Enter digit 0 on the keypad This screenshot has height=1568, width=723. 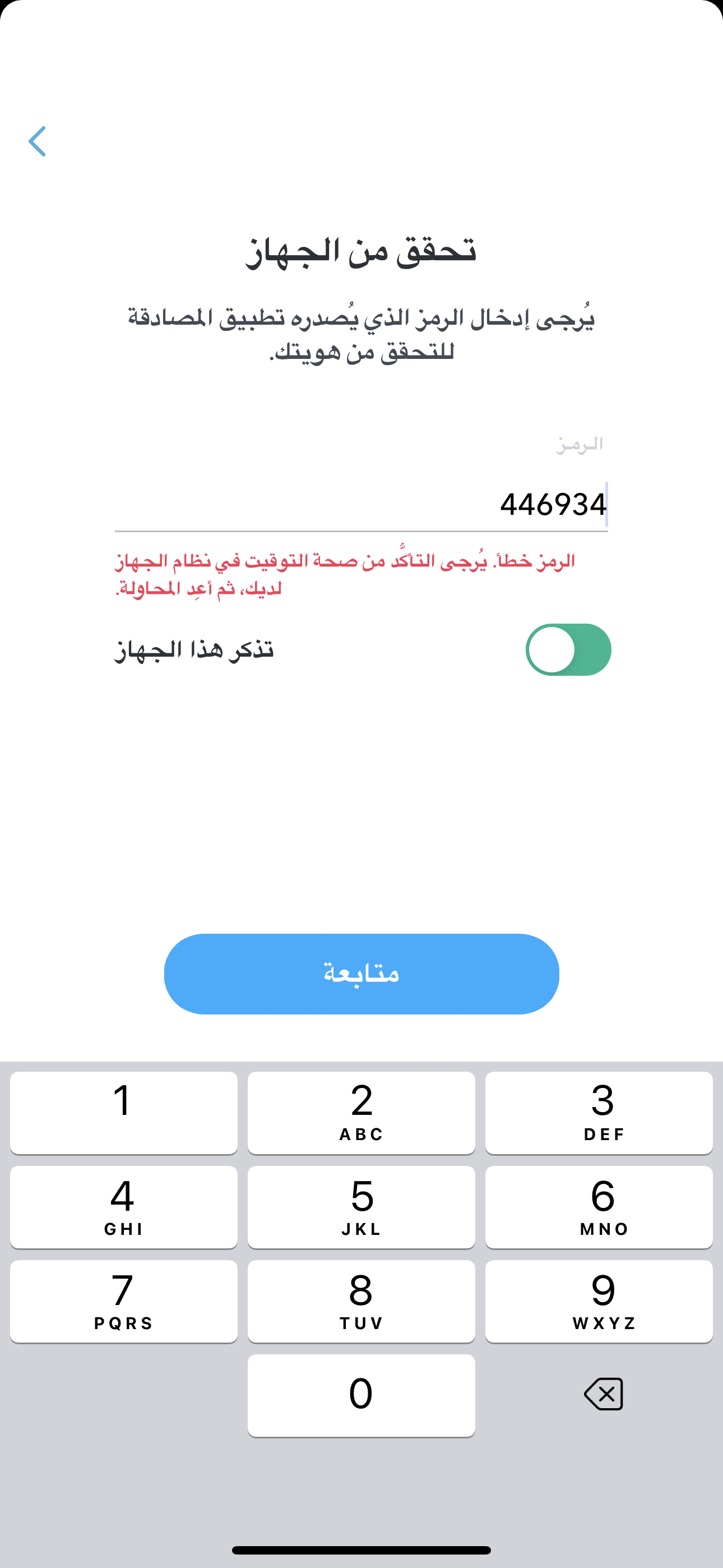point(361,1395)
